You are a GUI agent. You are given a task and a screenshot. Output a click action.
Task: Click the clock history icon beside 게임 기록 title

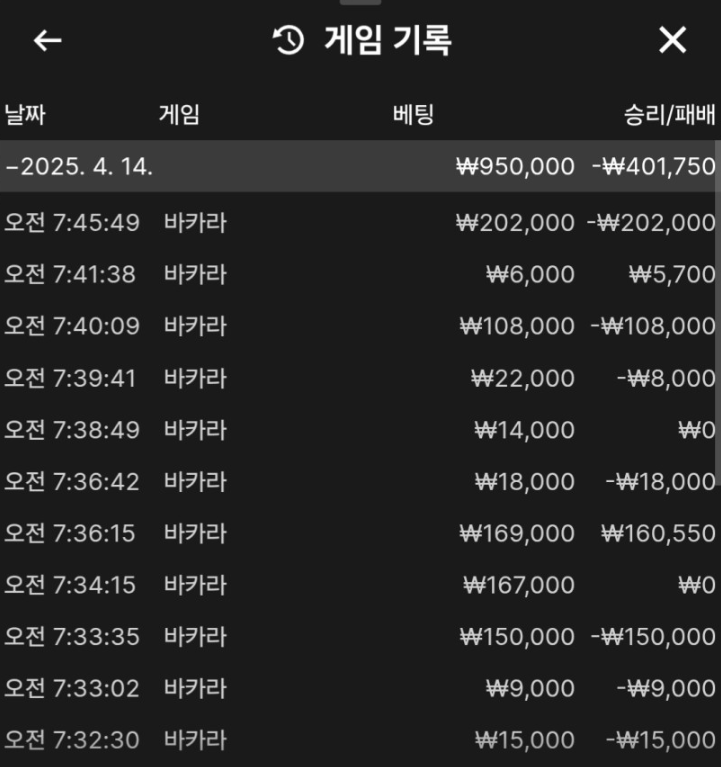(x=289, y=40)
